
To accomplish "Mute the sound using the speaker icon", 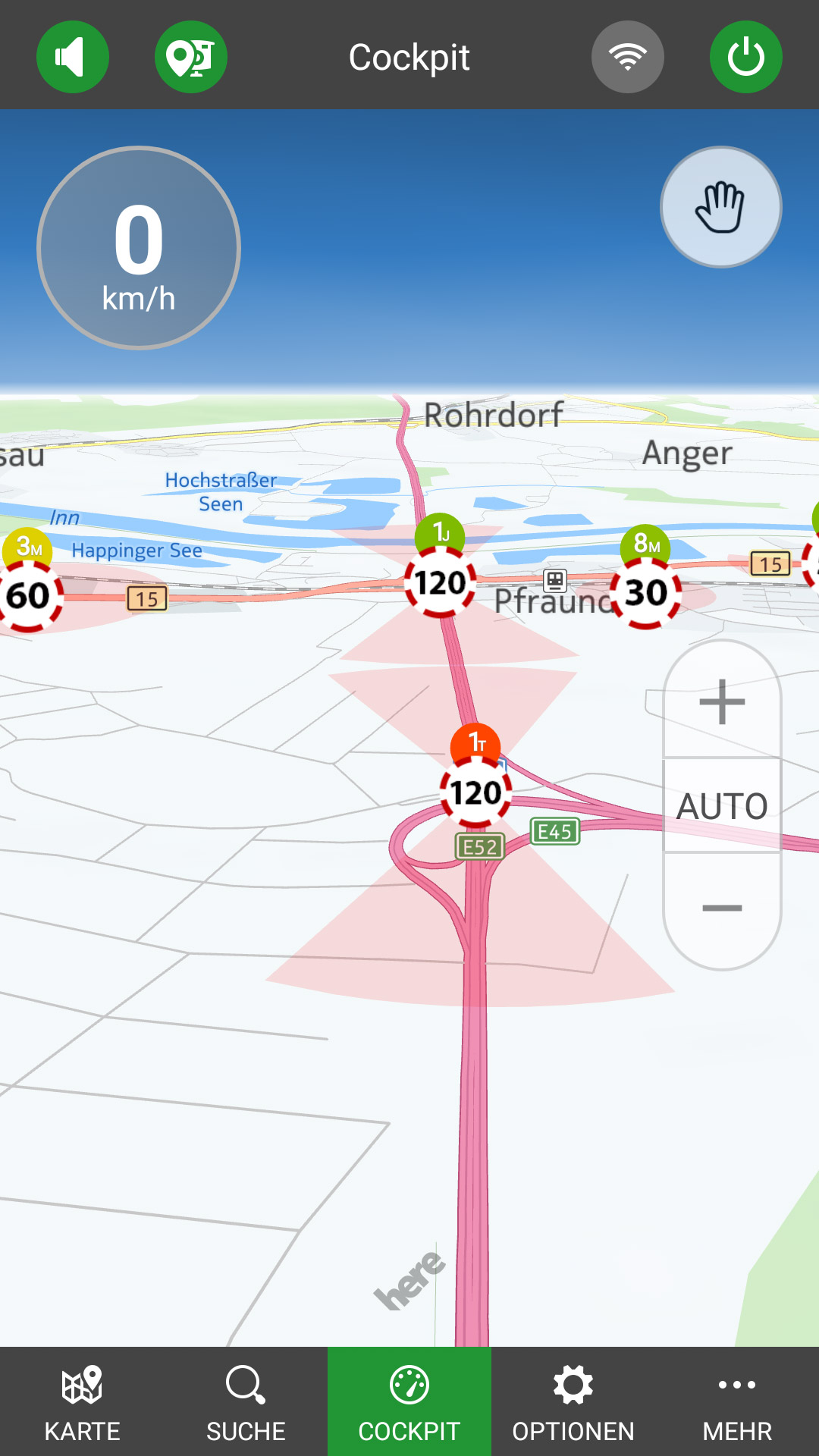I will point(73,57).
